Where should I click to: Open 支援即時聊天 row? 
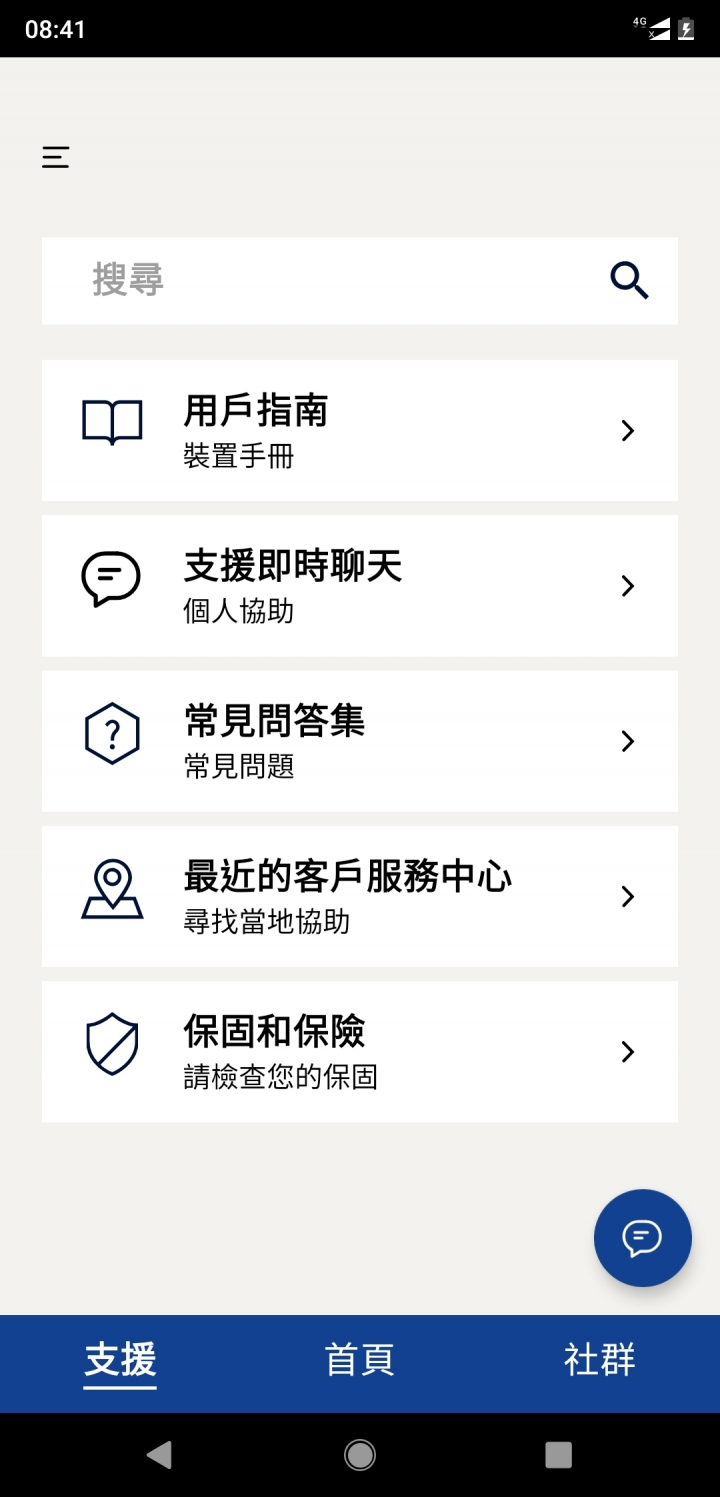click(359, 586)
